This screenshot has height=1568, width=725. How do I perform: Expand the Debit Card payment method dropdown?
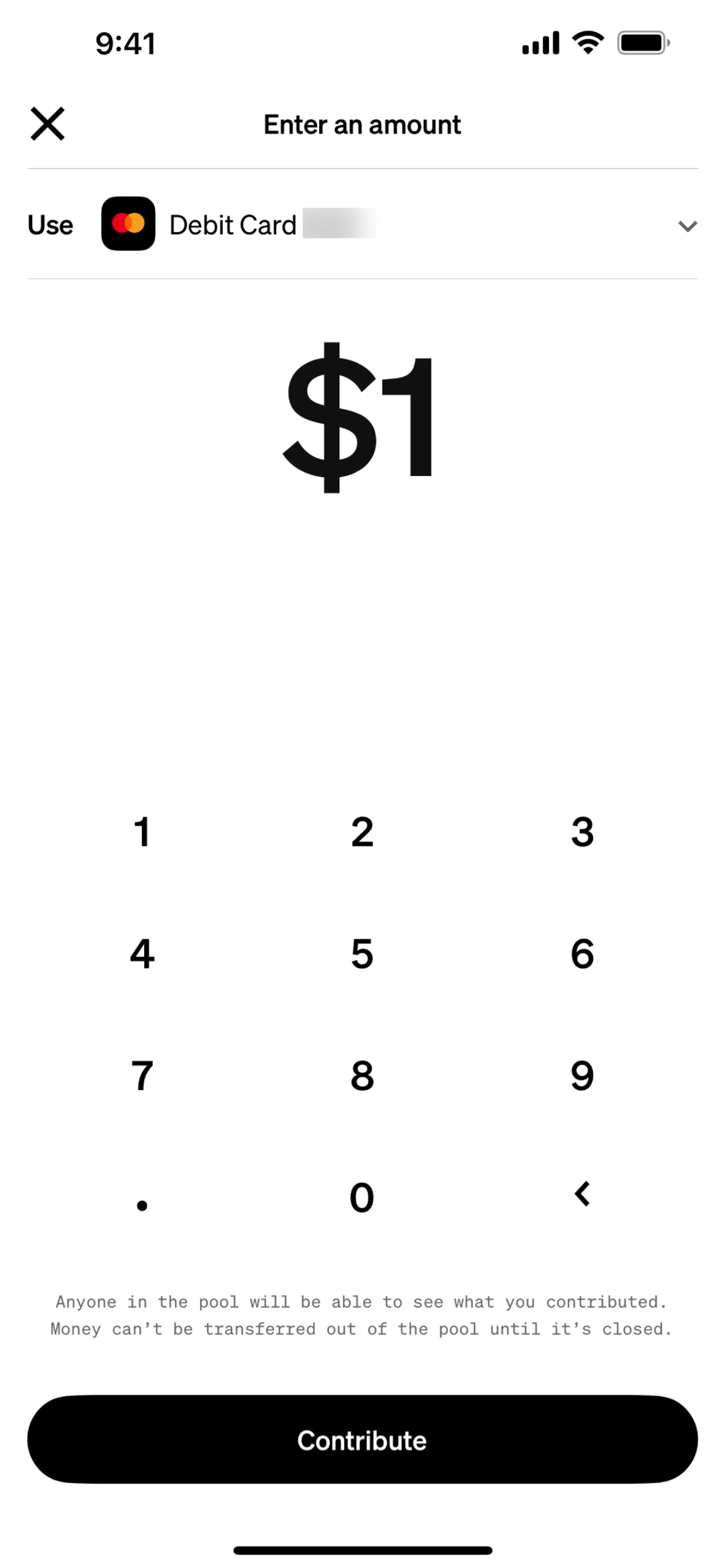686,226
